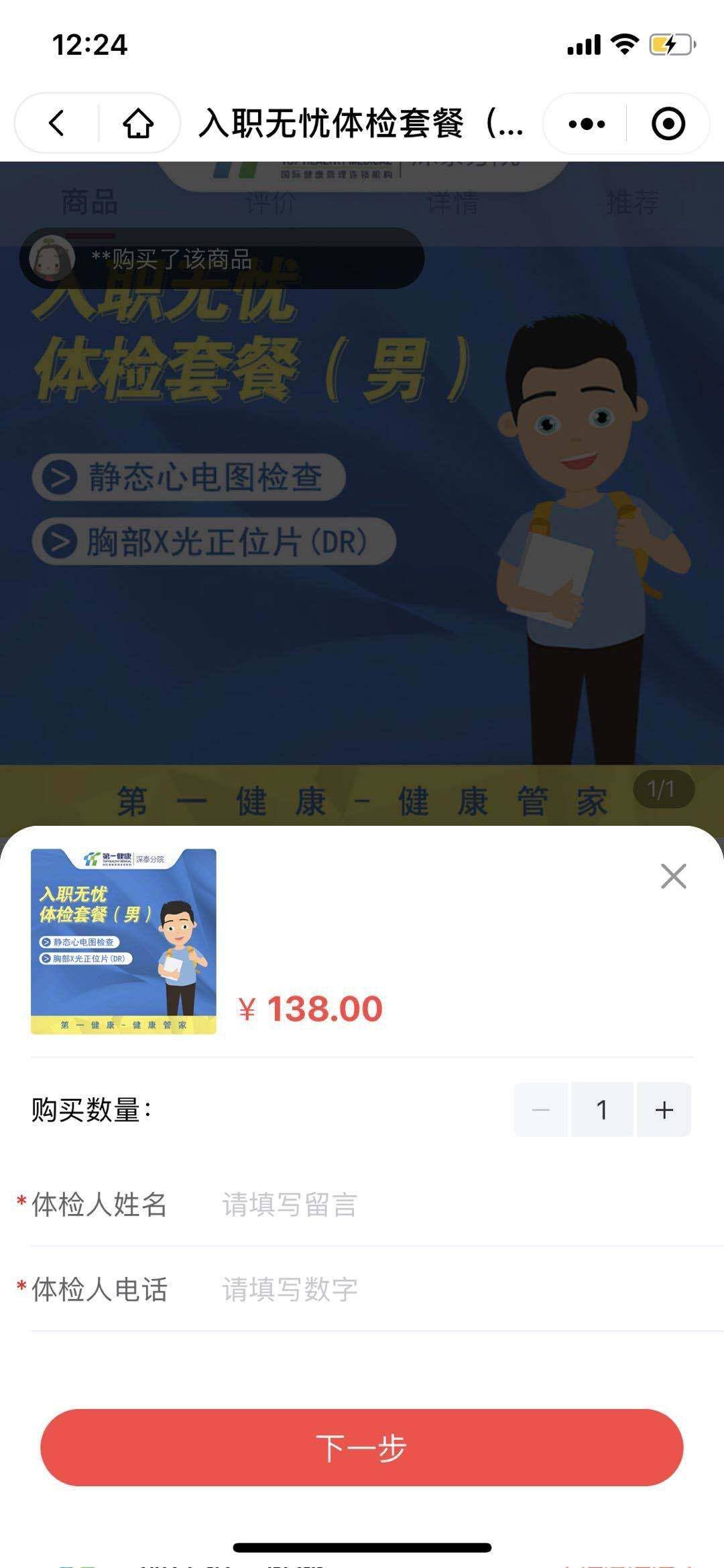The width and height of the screenshot is (724, 1568).
Task: Return to the mini program home
Action: click(138, 124)
